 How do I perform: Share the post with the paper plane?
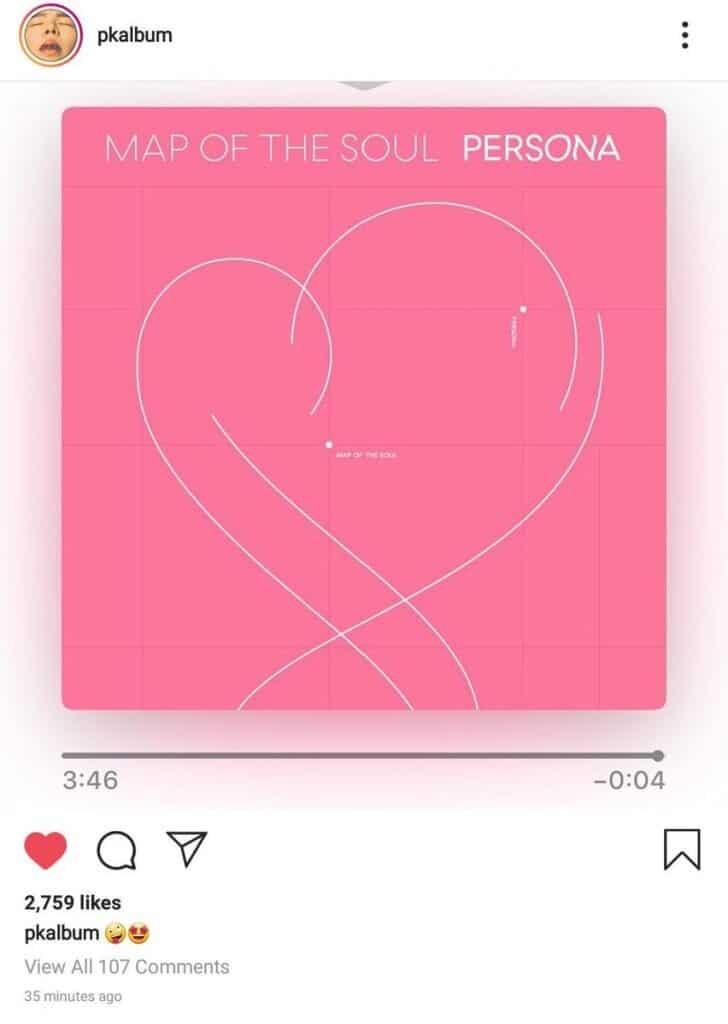click(x=186, y=850)
